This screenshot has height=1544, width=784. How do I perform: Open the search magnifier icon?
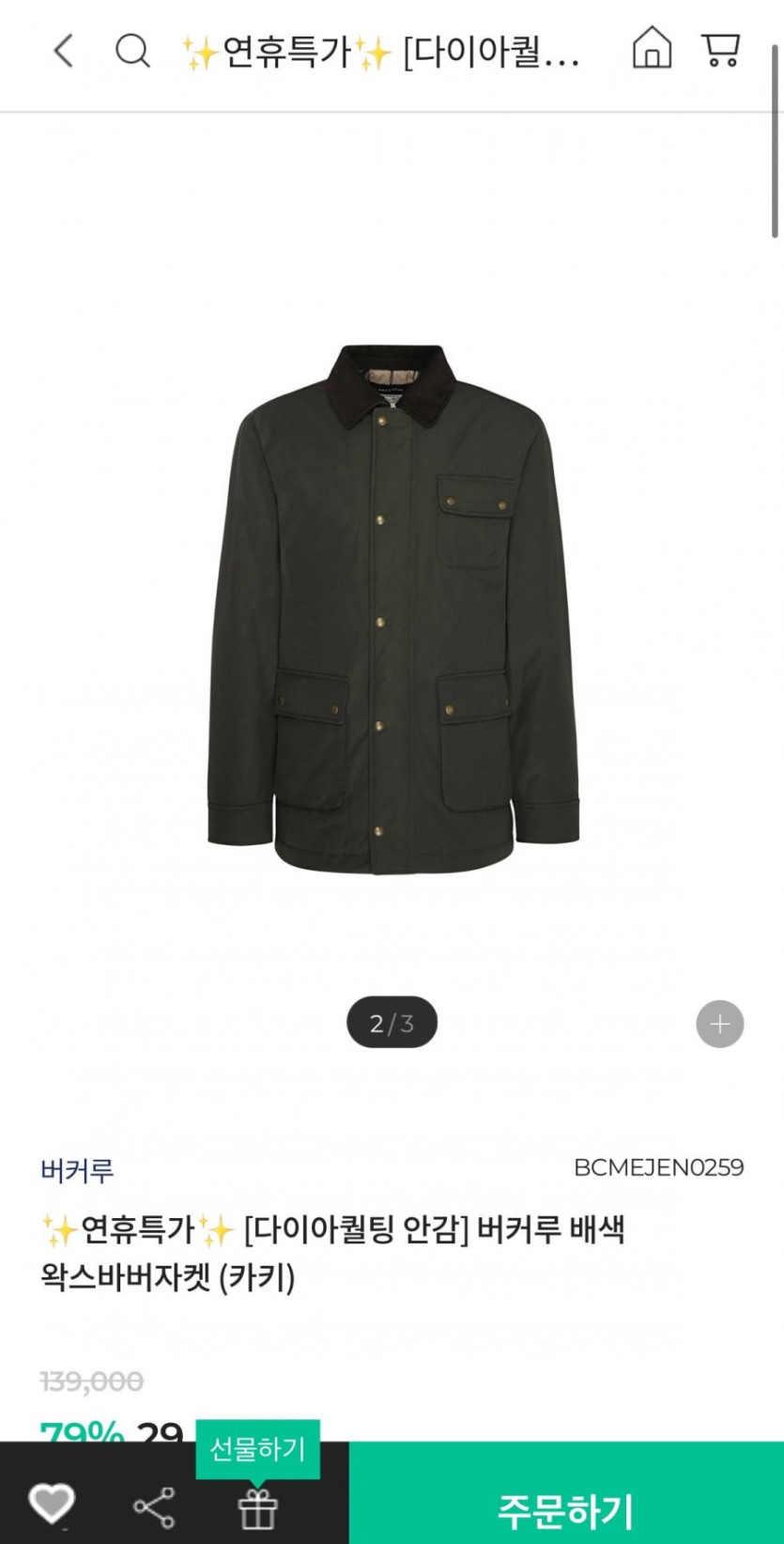pyautogui.click(x=132, y=51)
